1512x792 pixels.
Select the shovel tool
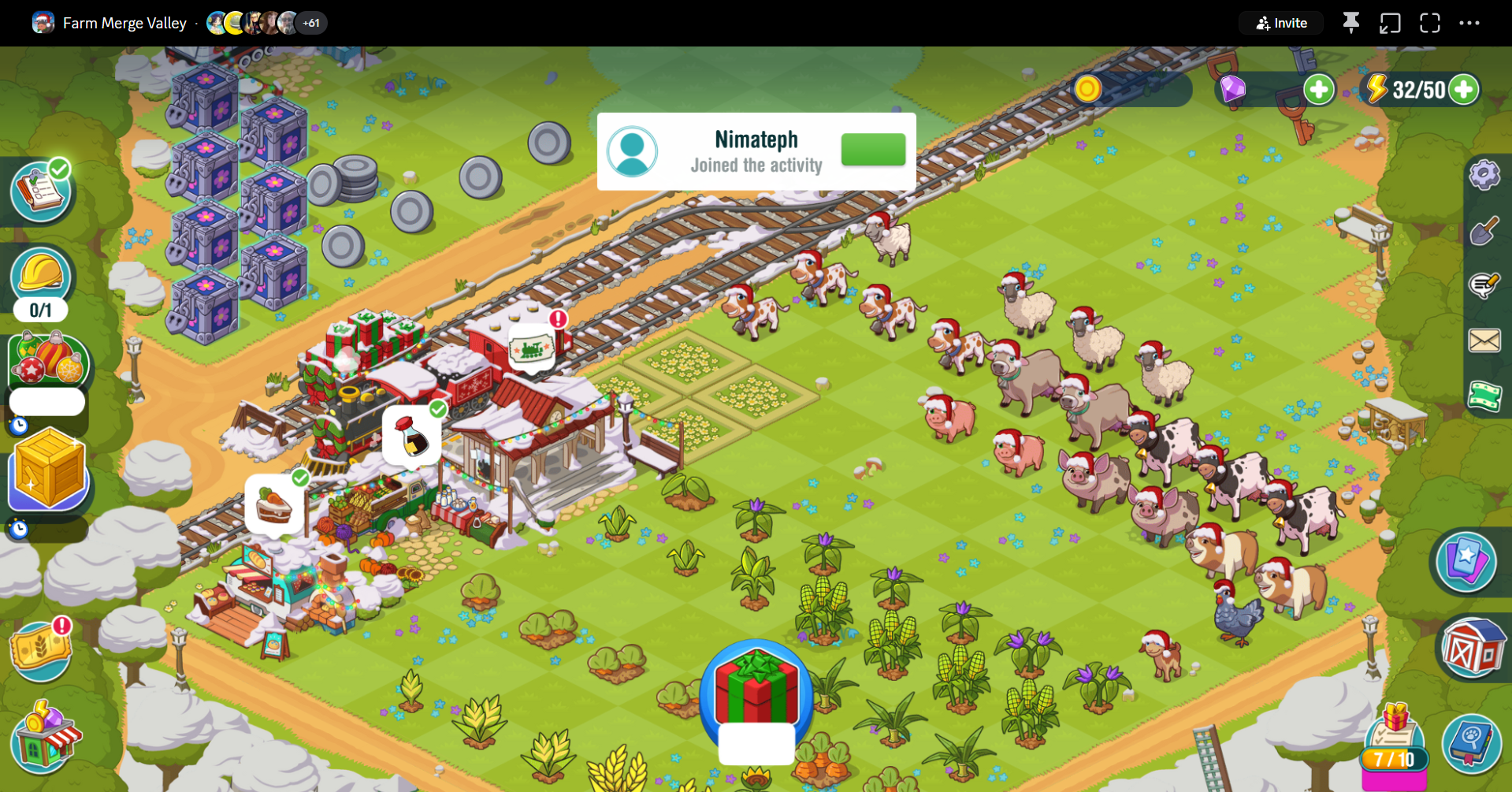1484,230
